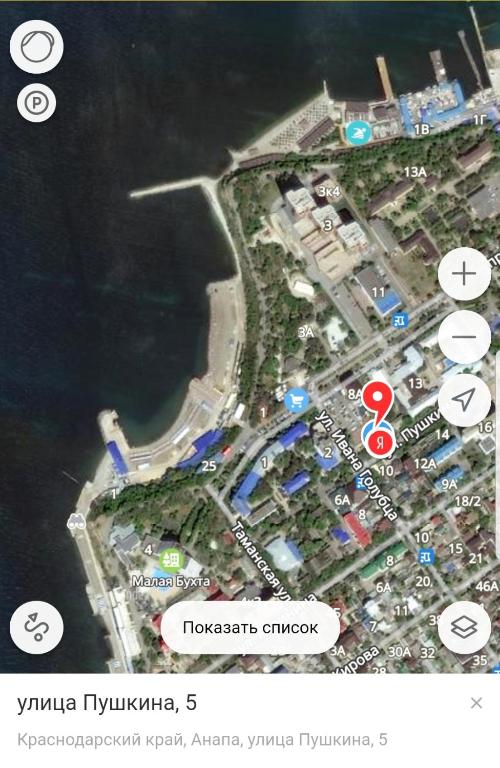Viewport: 500px width, 768px height.
Task: Zoom in on the map
Action: click(x=464, y=274)
